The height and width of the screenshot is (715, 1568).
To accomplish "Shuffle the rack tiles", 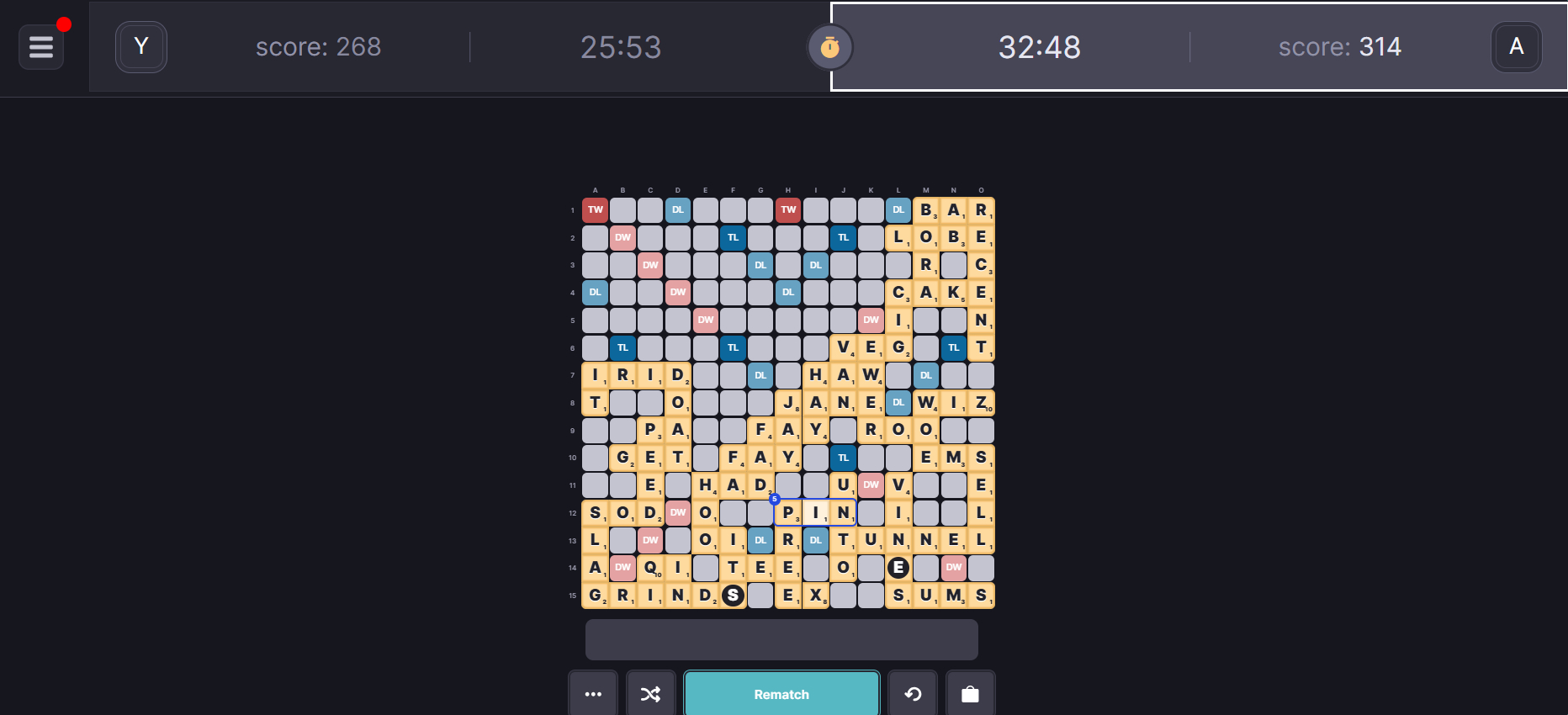I will pyautogui.click(x=650, y=694).
